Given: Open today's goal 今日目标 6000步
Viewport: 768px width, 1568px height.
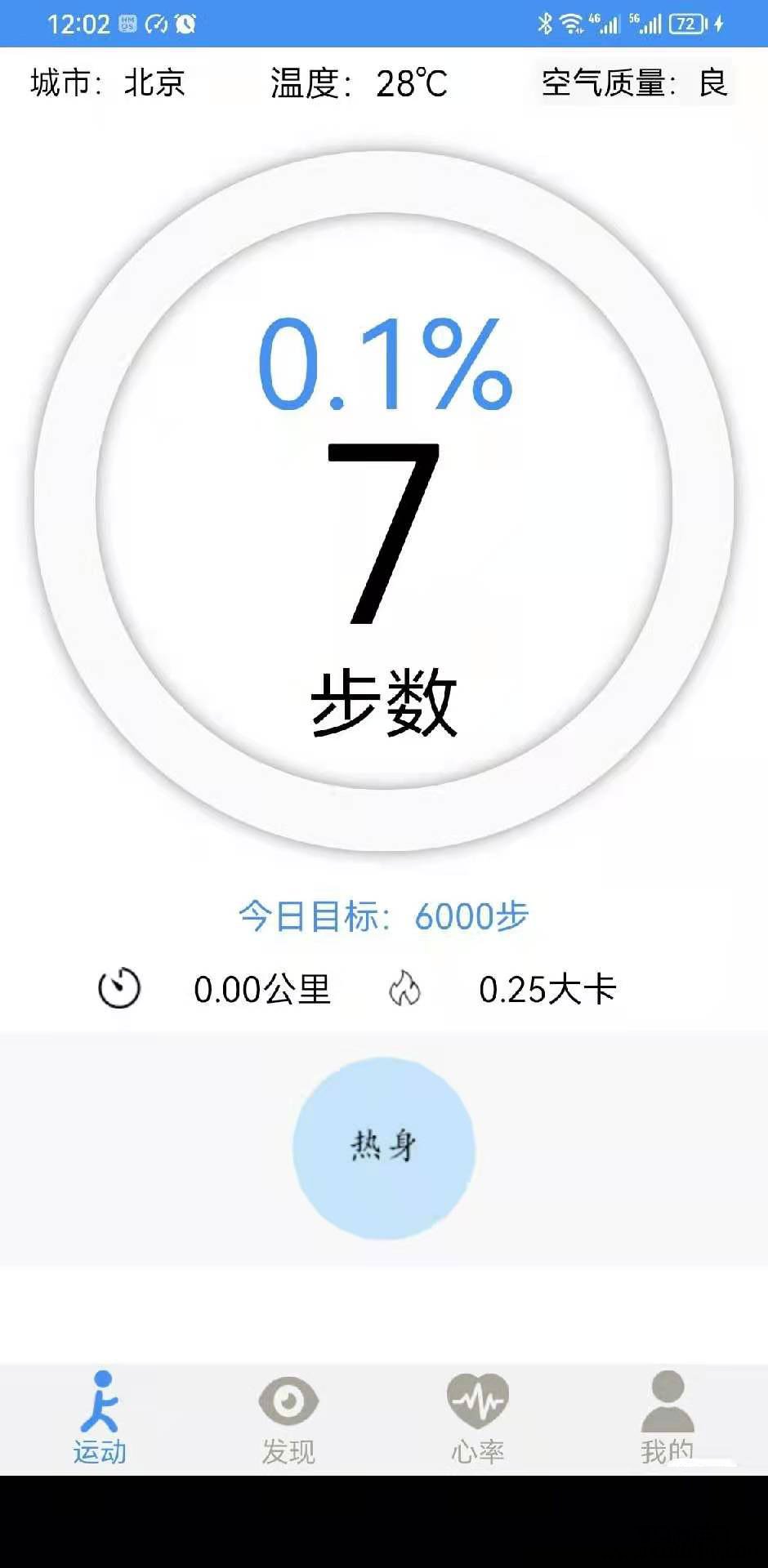Looking at the screenshot, I should [384, 916].
